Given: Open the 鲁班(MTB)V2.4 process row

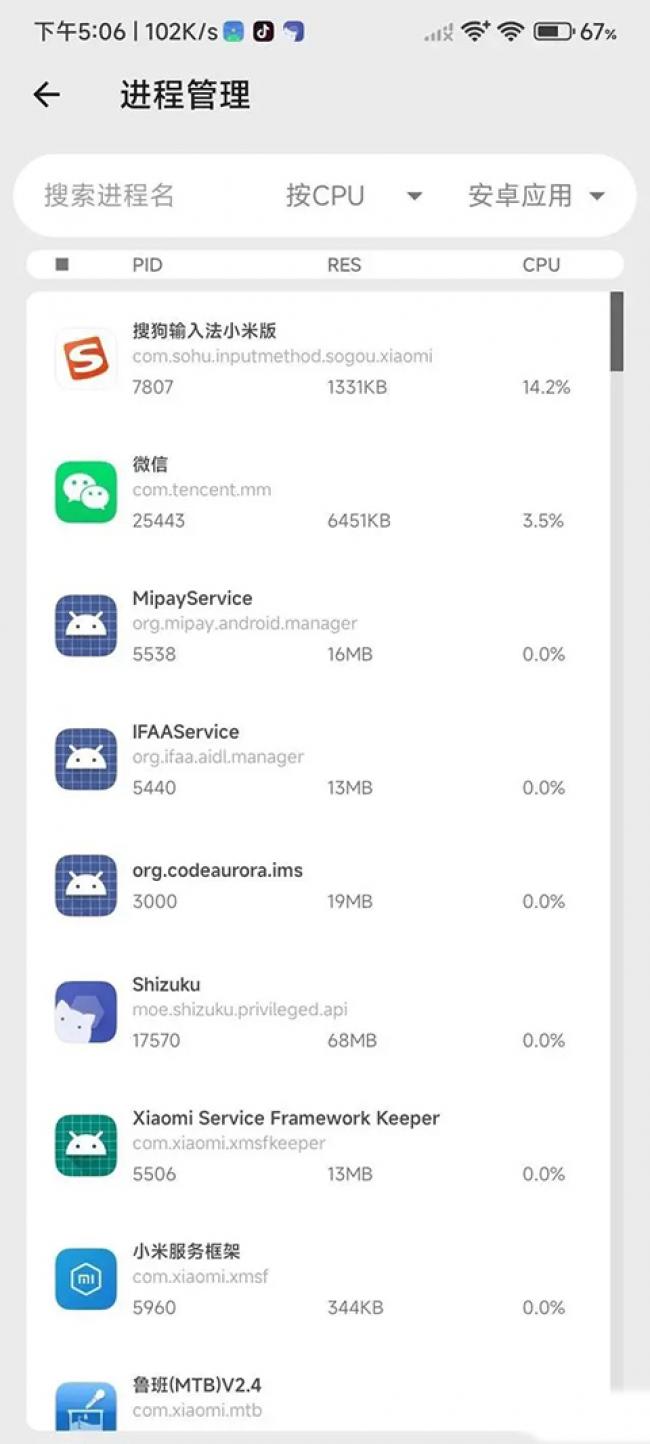Looking at the screenshot, I should coord(318,1395).
